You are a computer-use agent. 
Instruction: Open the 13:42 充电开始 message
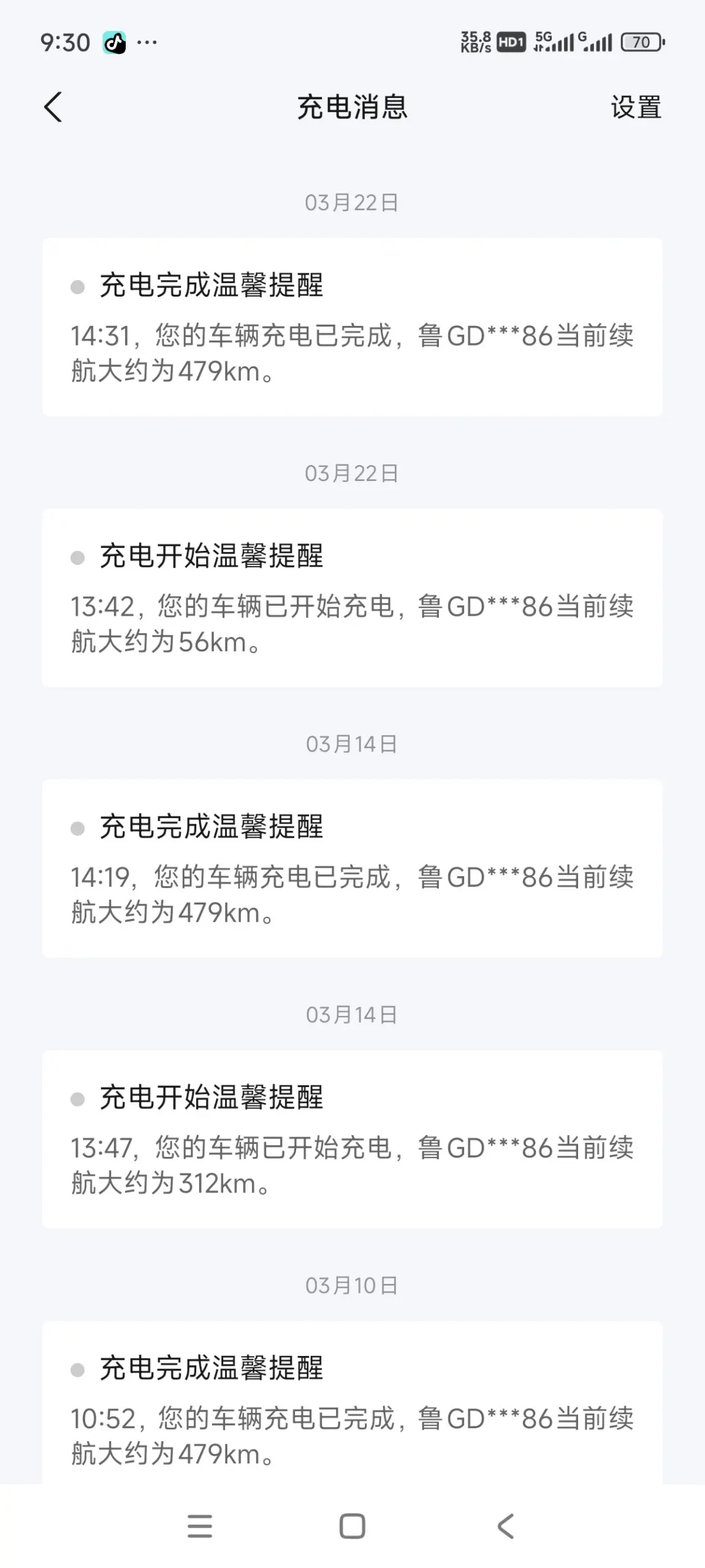click(352, 598)
